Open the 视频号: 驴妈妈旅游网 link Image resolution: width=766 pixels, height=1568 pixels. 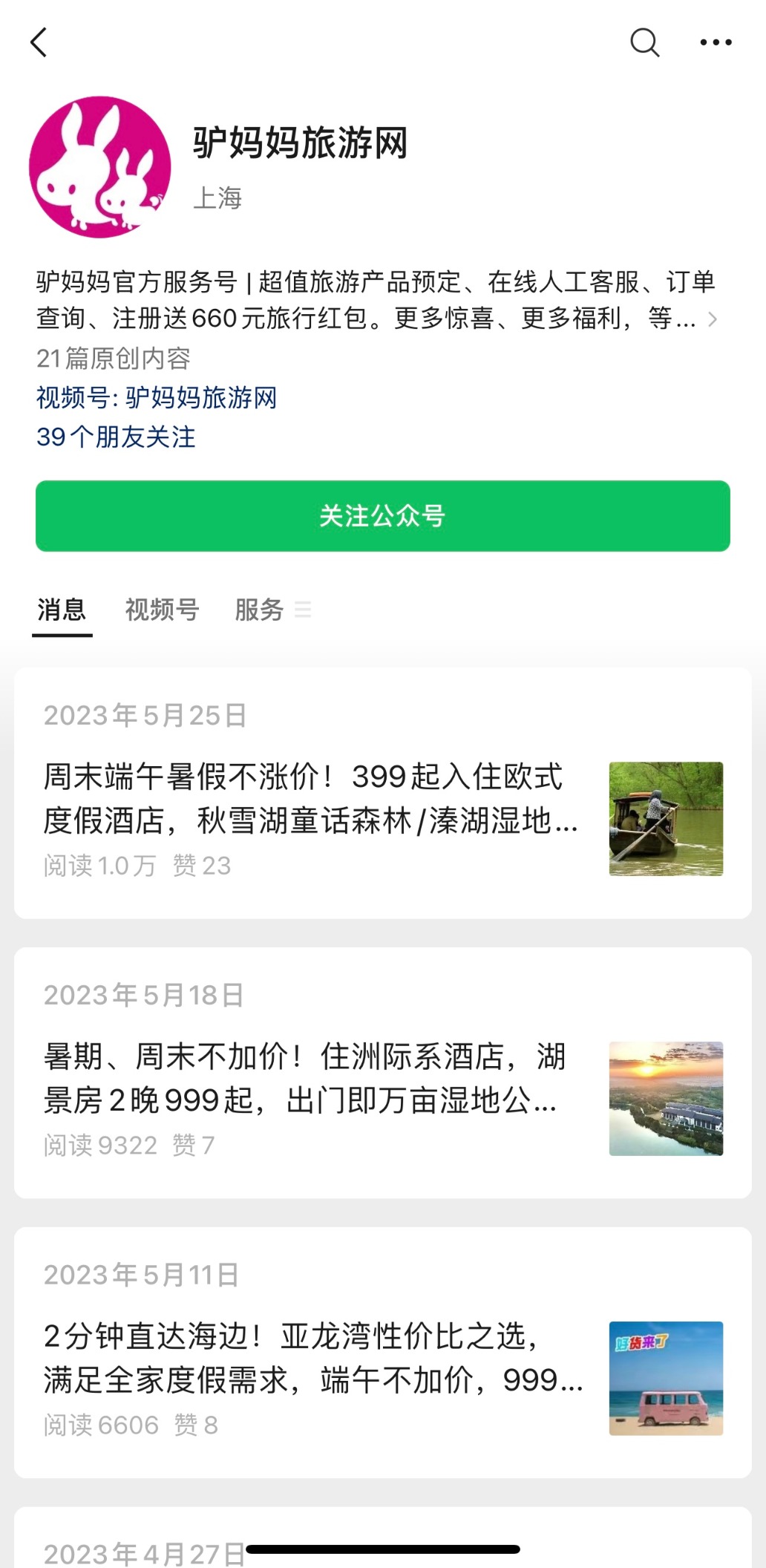(x=157, y=398)
